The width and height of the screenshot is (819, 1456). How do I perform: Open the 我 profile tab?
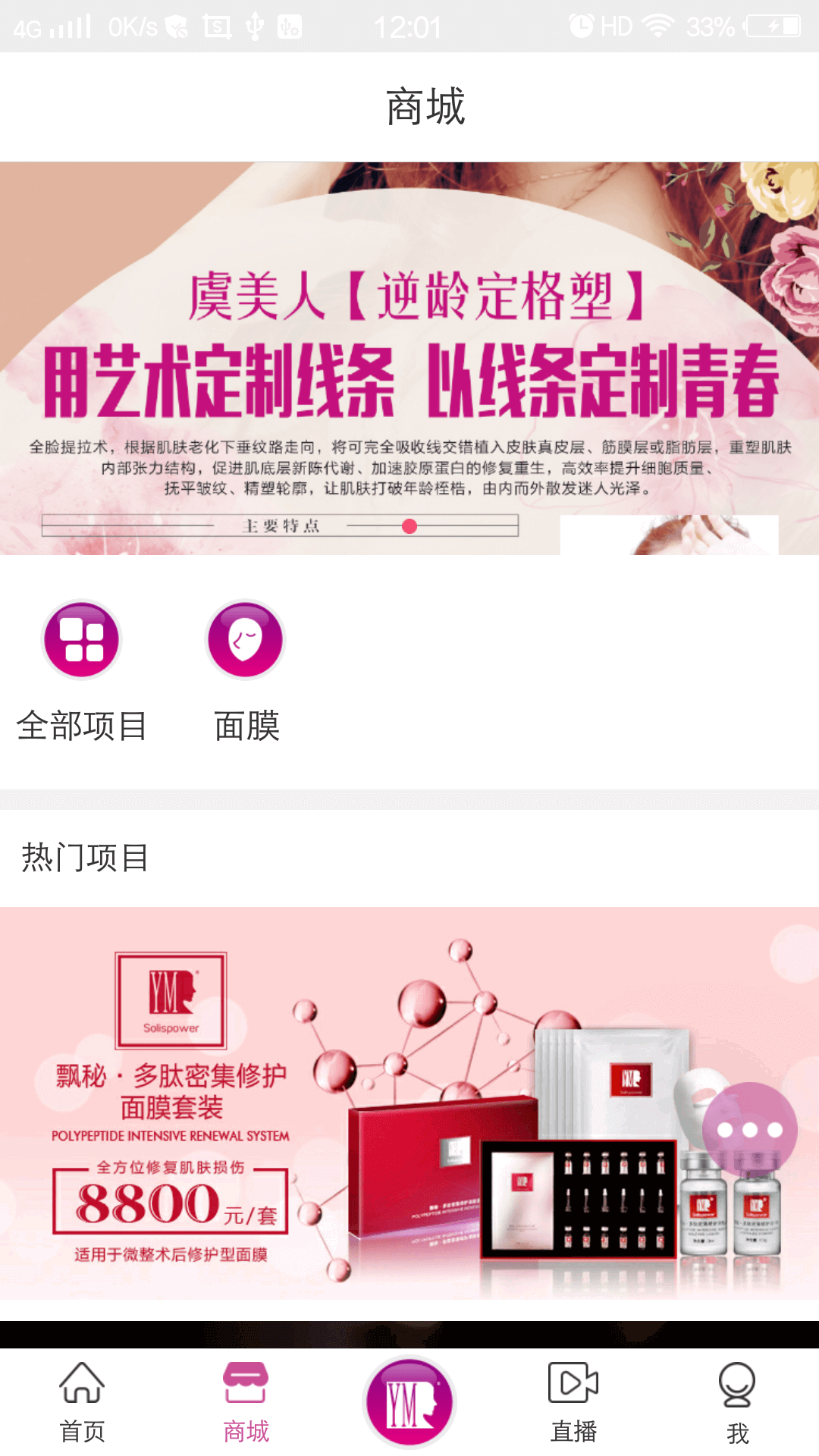(x=737, y=1401)
